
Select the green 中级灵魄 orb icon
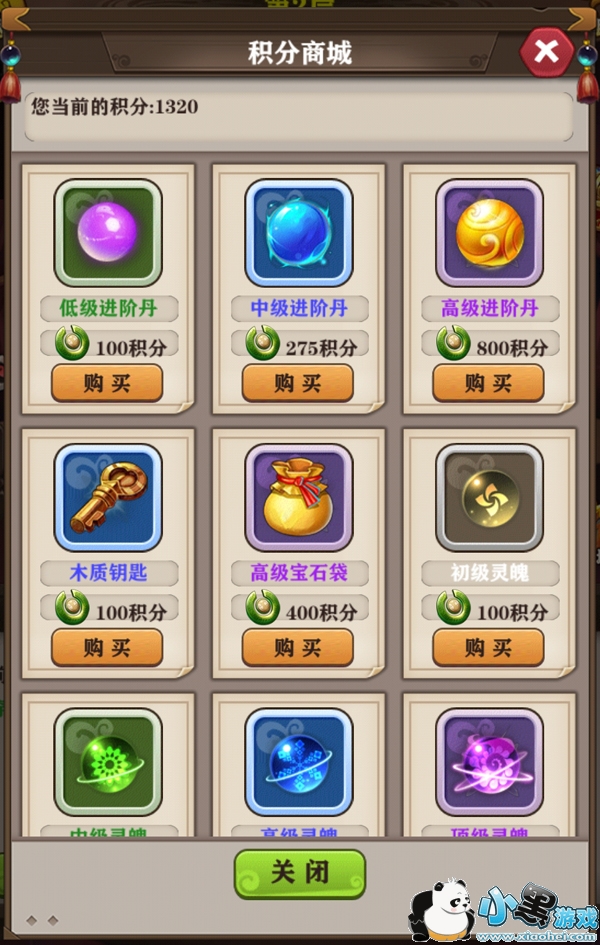(108, 762)
